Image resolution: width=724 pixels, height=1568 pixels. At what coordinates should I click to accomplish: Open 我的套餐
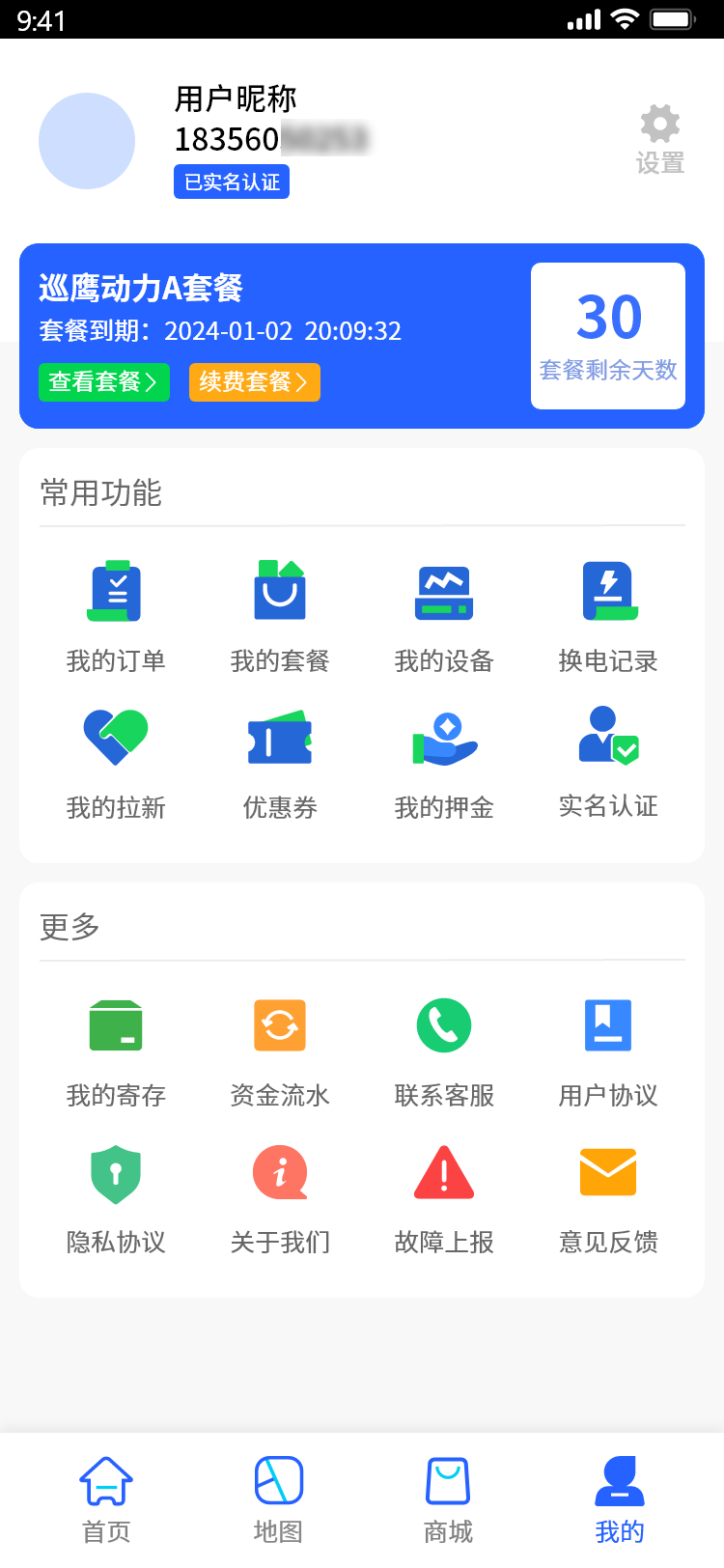coord(280,616)
